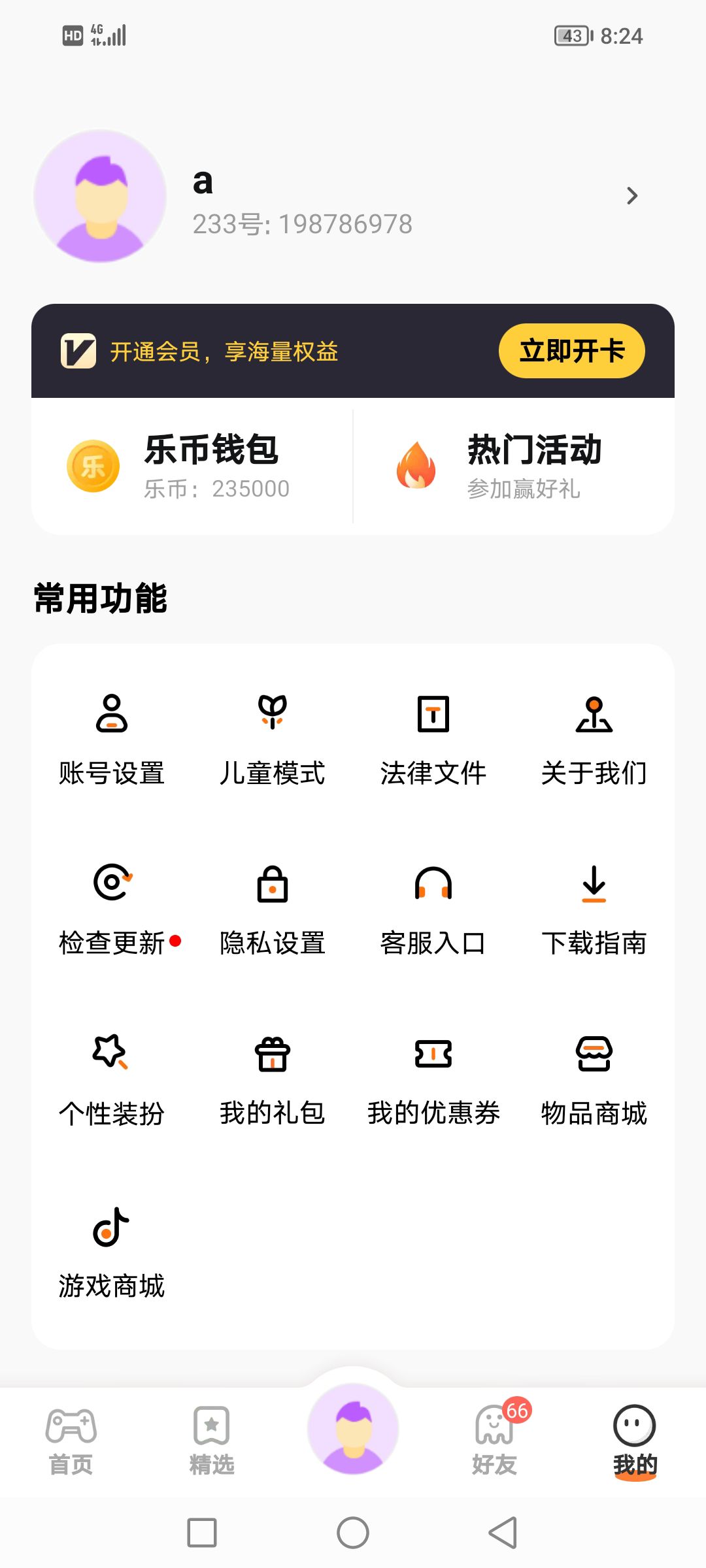Open 关于我们 about page

(x=594, y=738)
